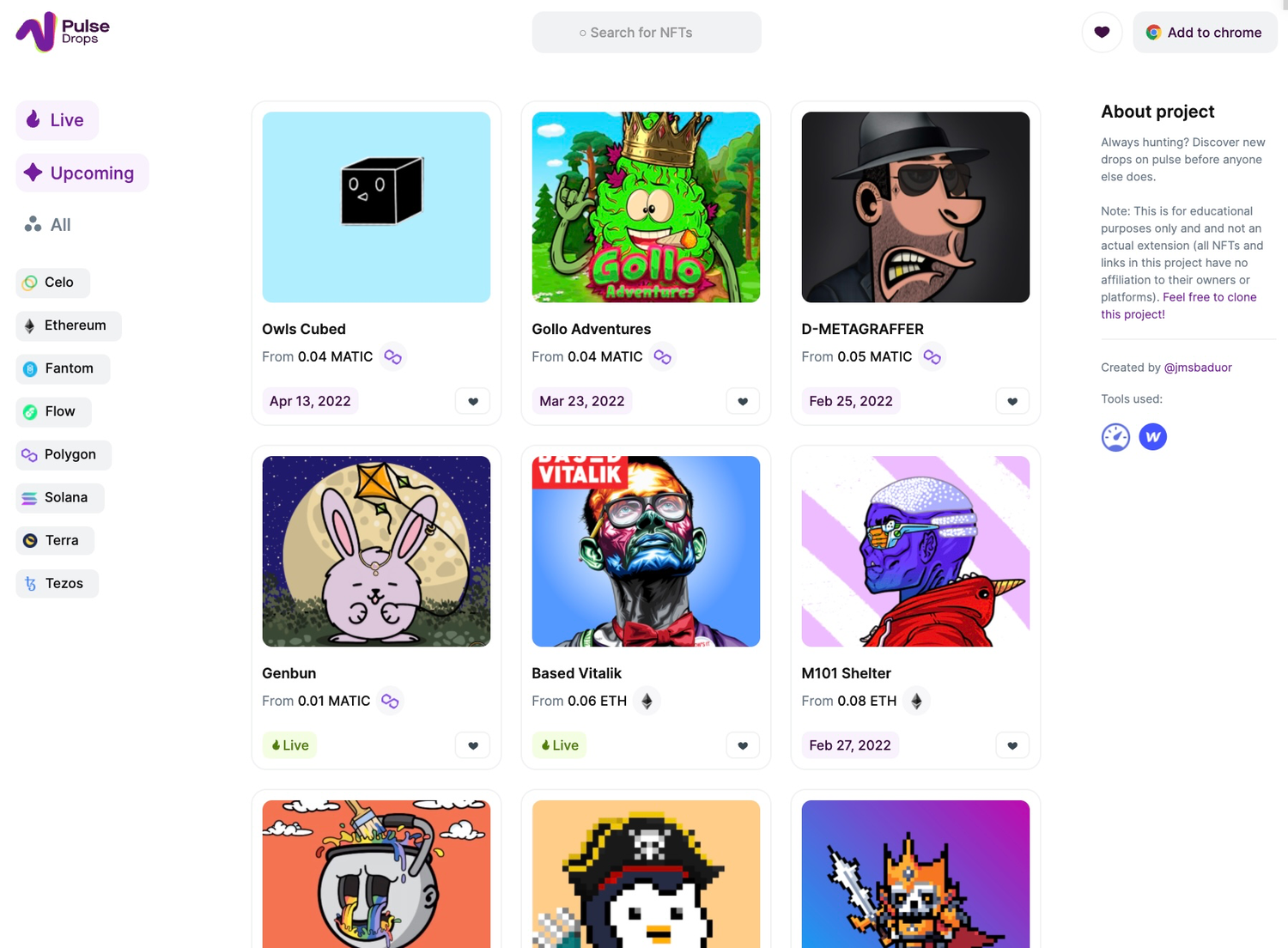This screenshot has height=948, width=1288.
Task: Open the M101 Shelter card
Action: coord(915,551)
